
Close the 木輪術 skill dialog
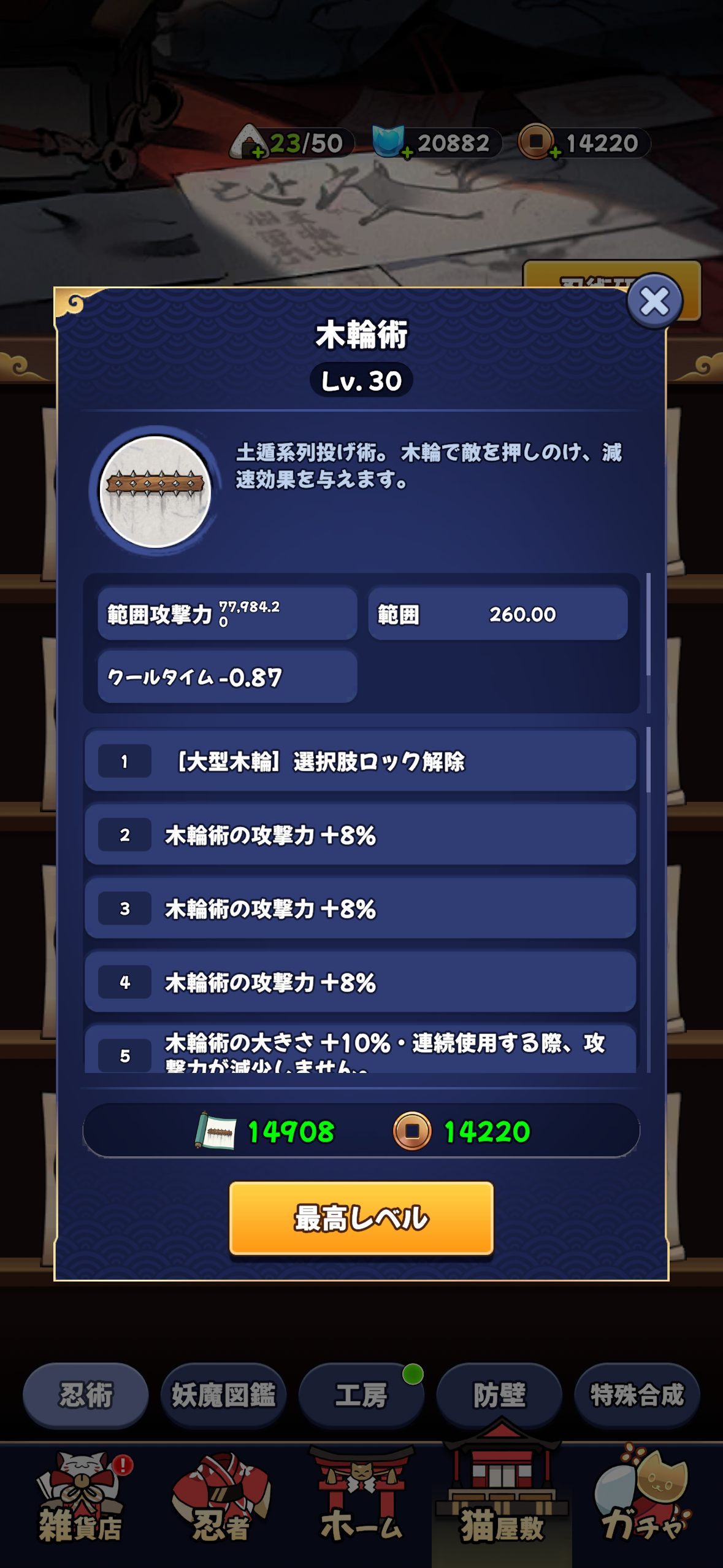point(654,301)
